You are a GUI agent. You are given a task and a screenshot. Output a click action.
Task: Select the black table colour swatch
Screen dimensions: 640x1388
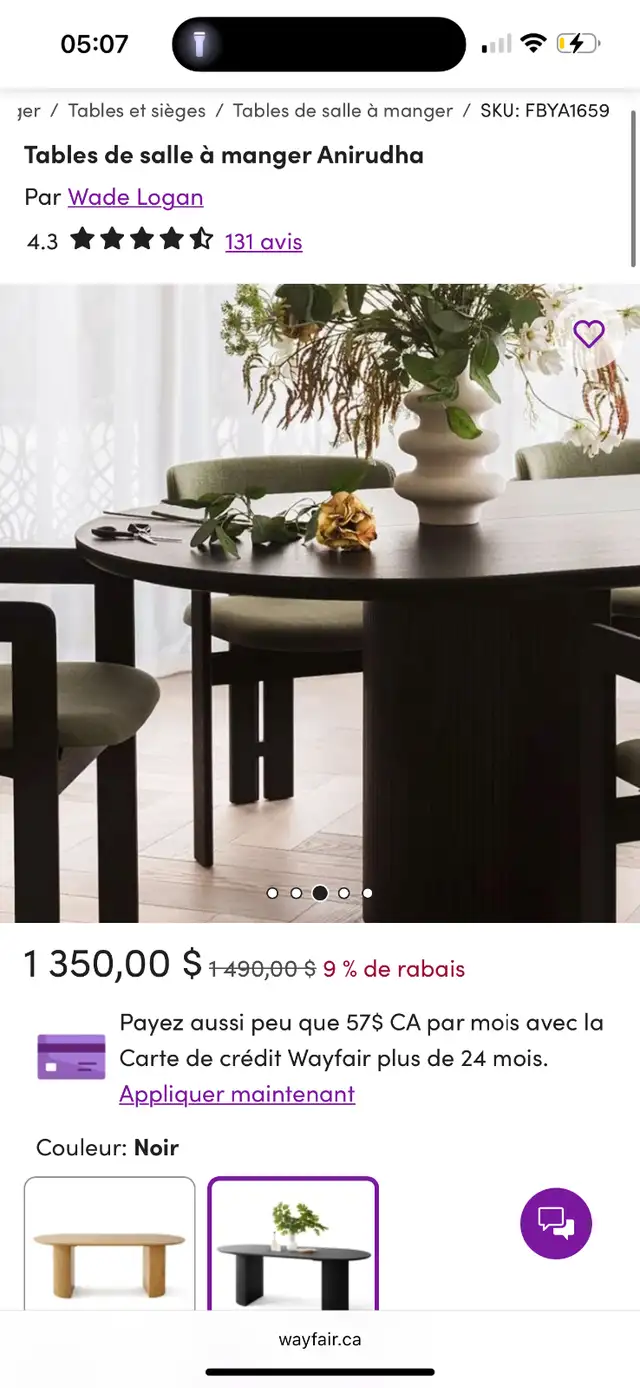pos(293,1243)
